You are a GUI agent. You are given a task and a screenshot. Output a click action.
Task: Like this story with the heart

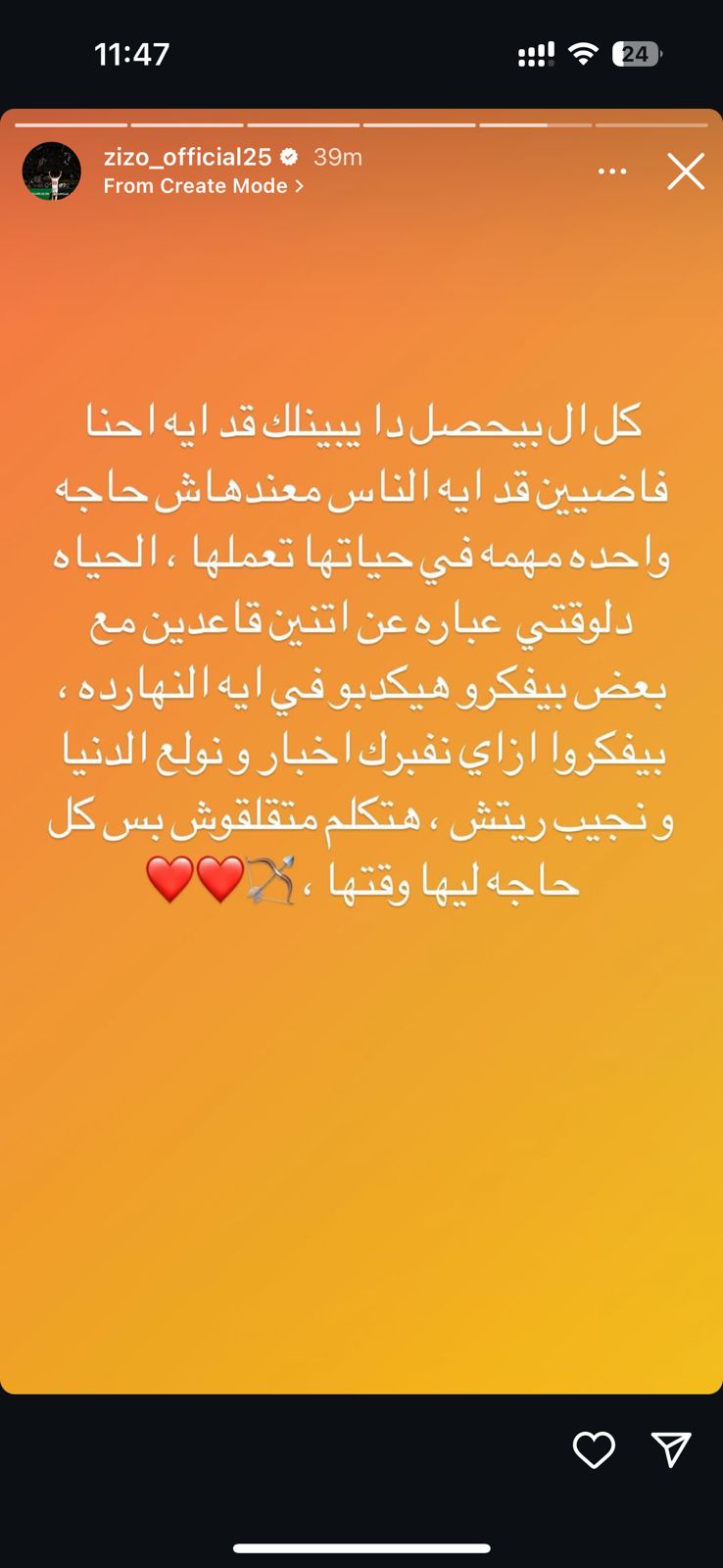tap(594, 1449)
